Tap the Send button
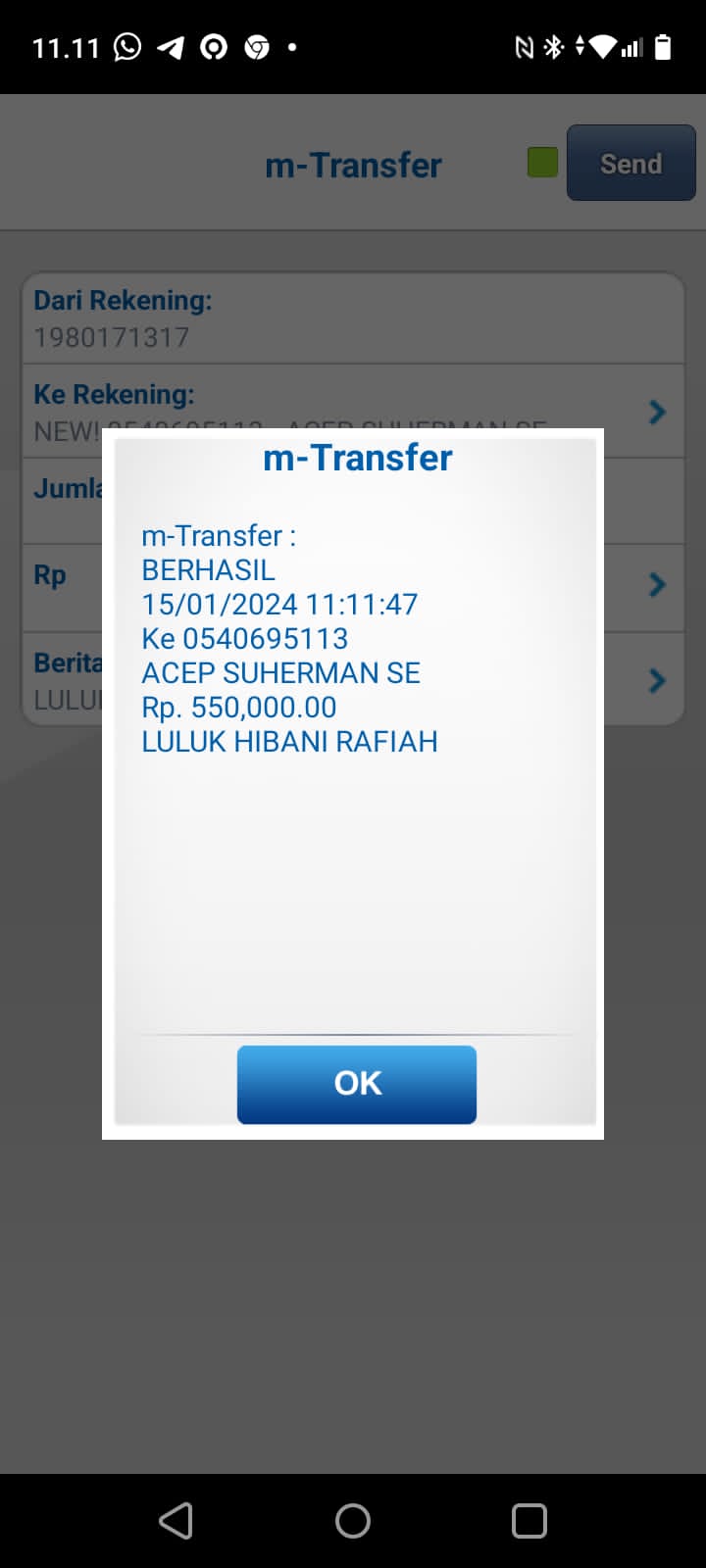Viewport: 706px width, 1568px height. coord(630,163)
